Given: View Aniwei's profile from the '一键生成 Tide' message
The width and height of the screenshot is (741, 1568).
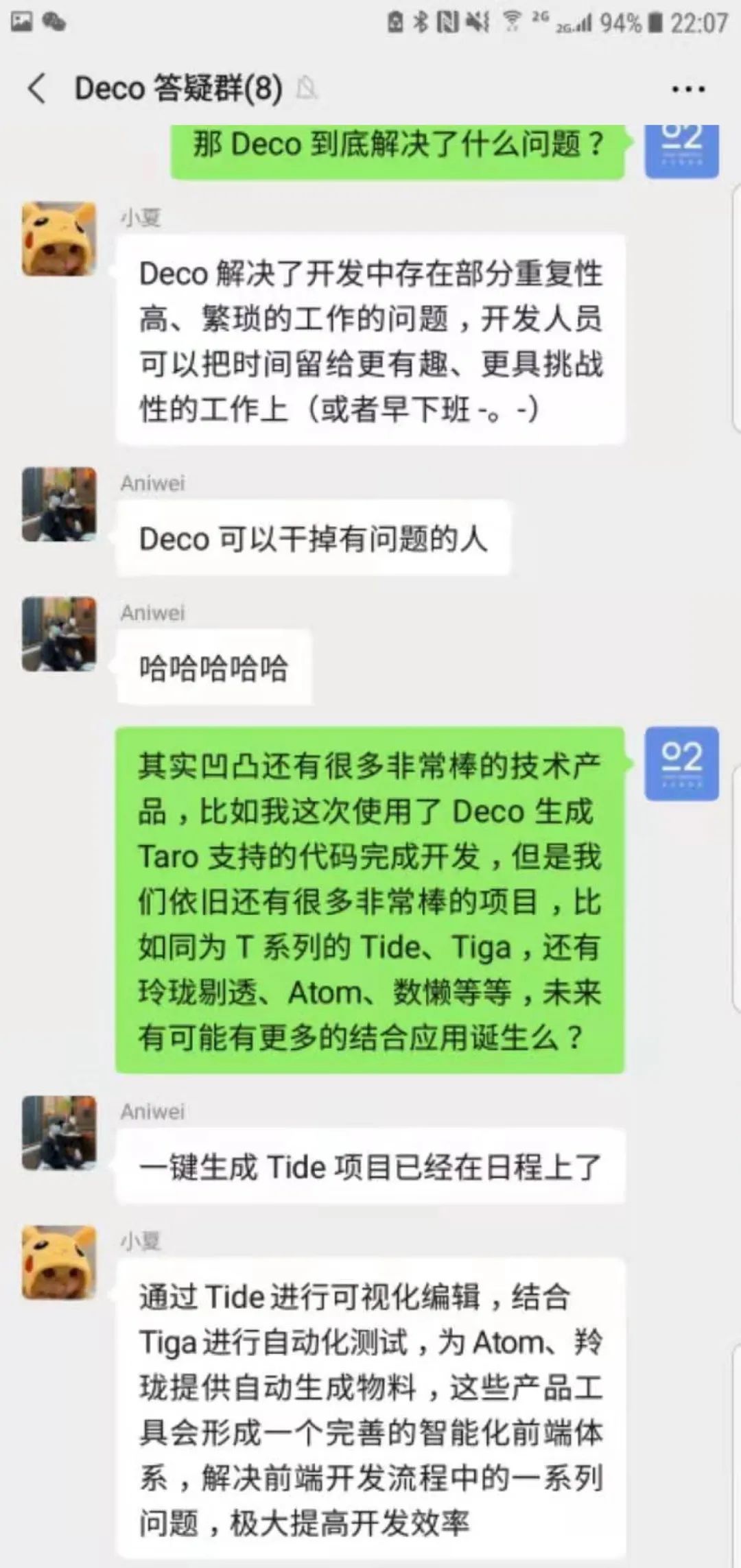Looking at the screenshot, I should click(59, 1132).
